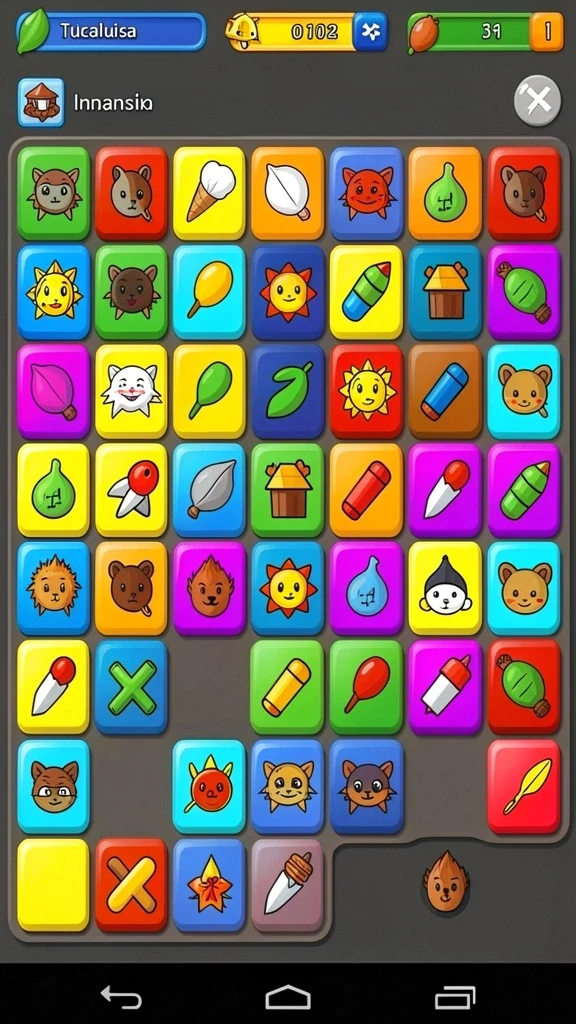Tap the orange 1 button beside the acorn counter

click(547, 31)
